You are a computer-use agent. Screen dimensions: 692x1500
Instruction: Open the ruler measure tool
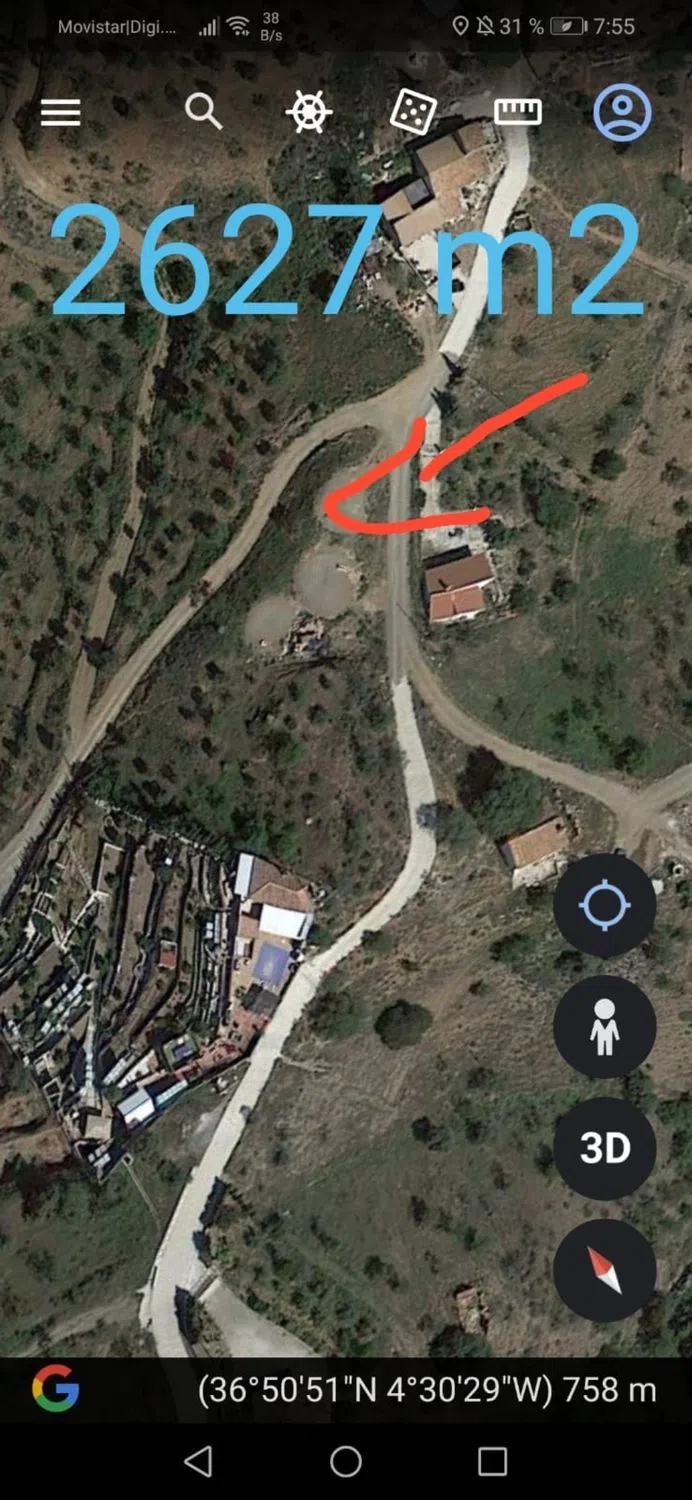pos(517,112)
